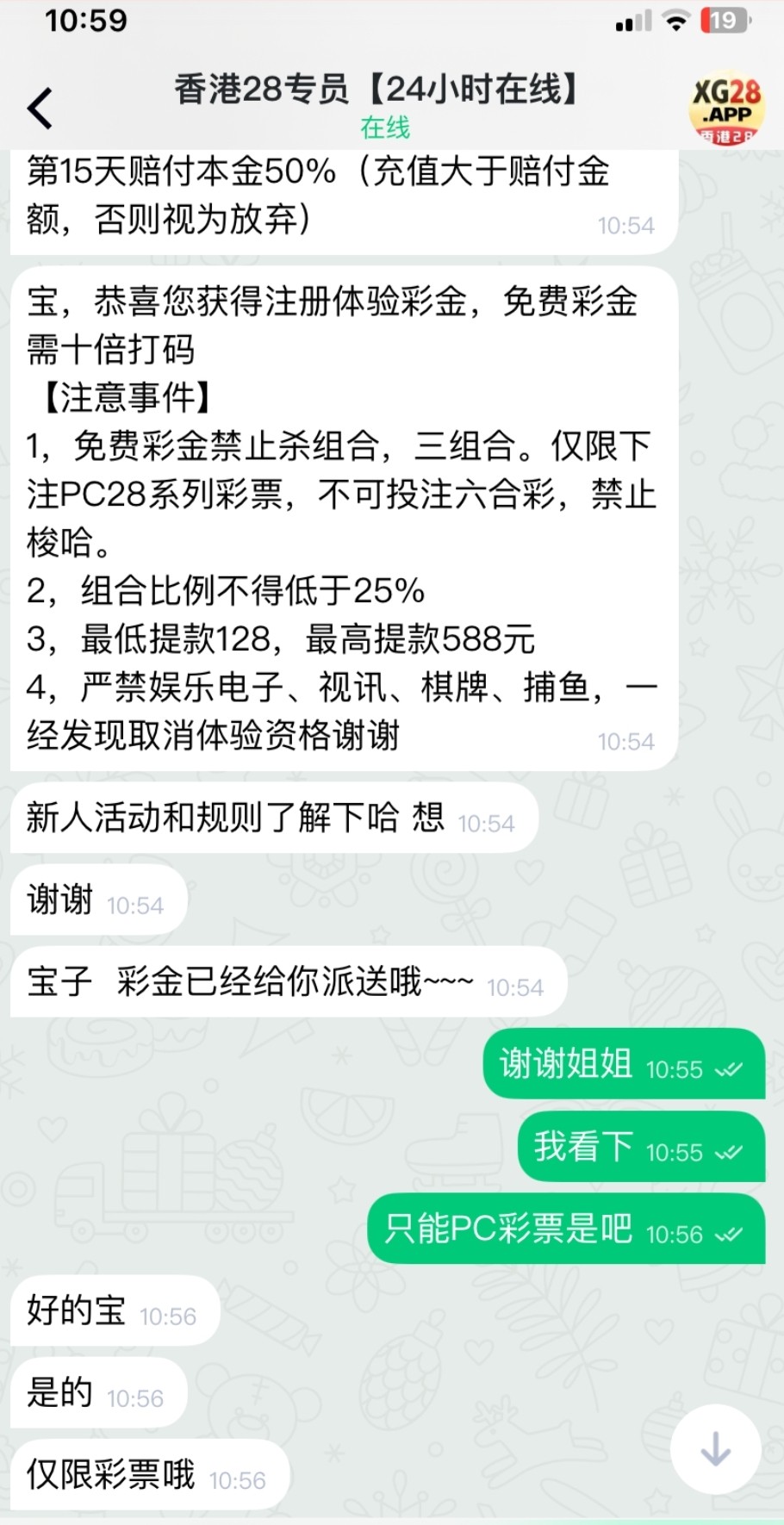784x1525 pixels.
Task: Open 香港28专员 chat info header
Action: pos(379,105)
